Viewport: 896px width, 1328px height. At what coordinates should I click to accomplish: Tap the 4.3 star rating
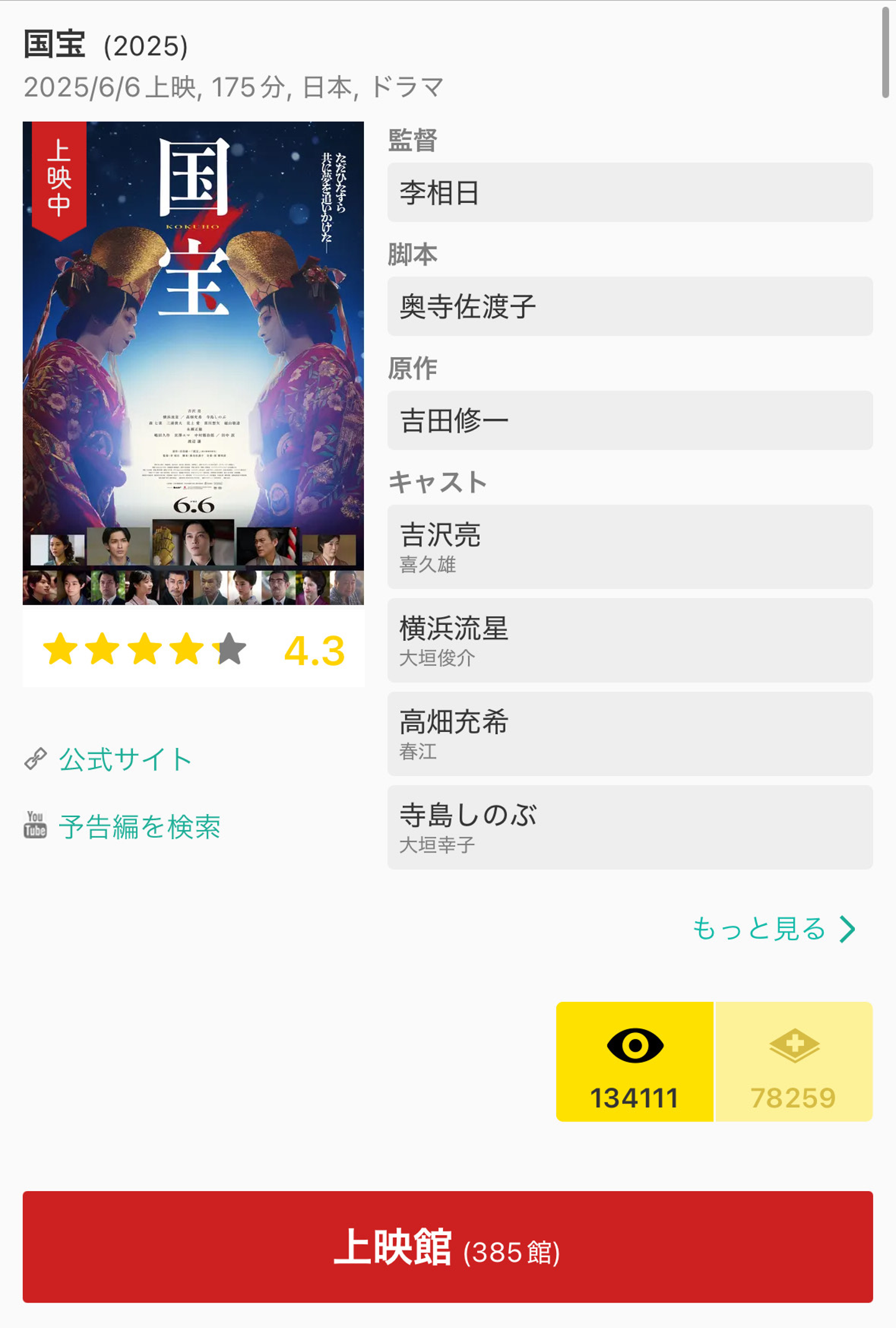[193, 650]
